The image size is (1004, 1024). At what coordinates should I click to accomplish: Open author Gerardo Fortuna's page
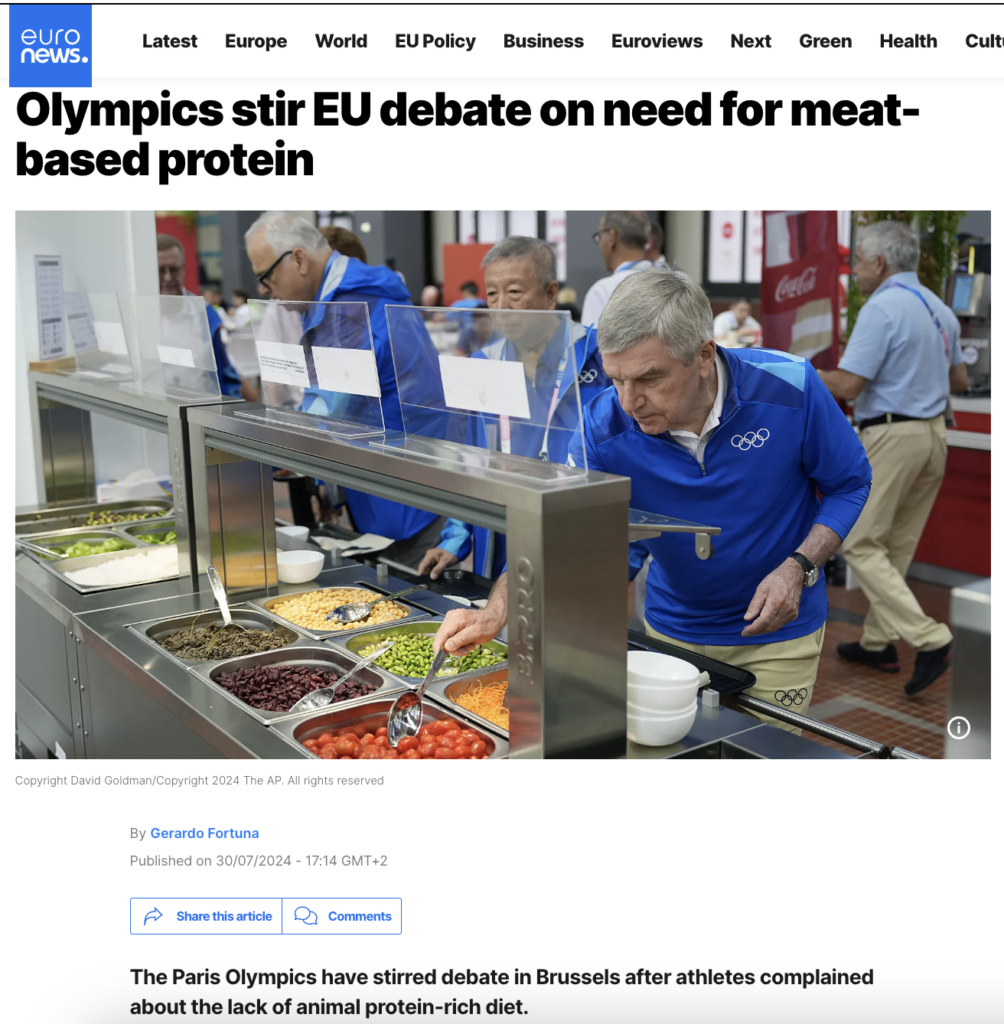coord(204,833)
